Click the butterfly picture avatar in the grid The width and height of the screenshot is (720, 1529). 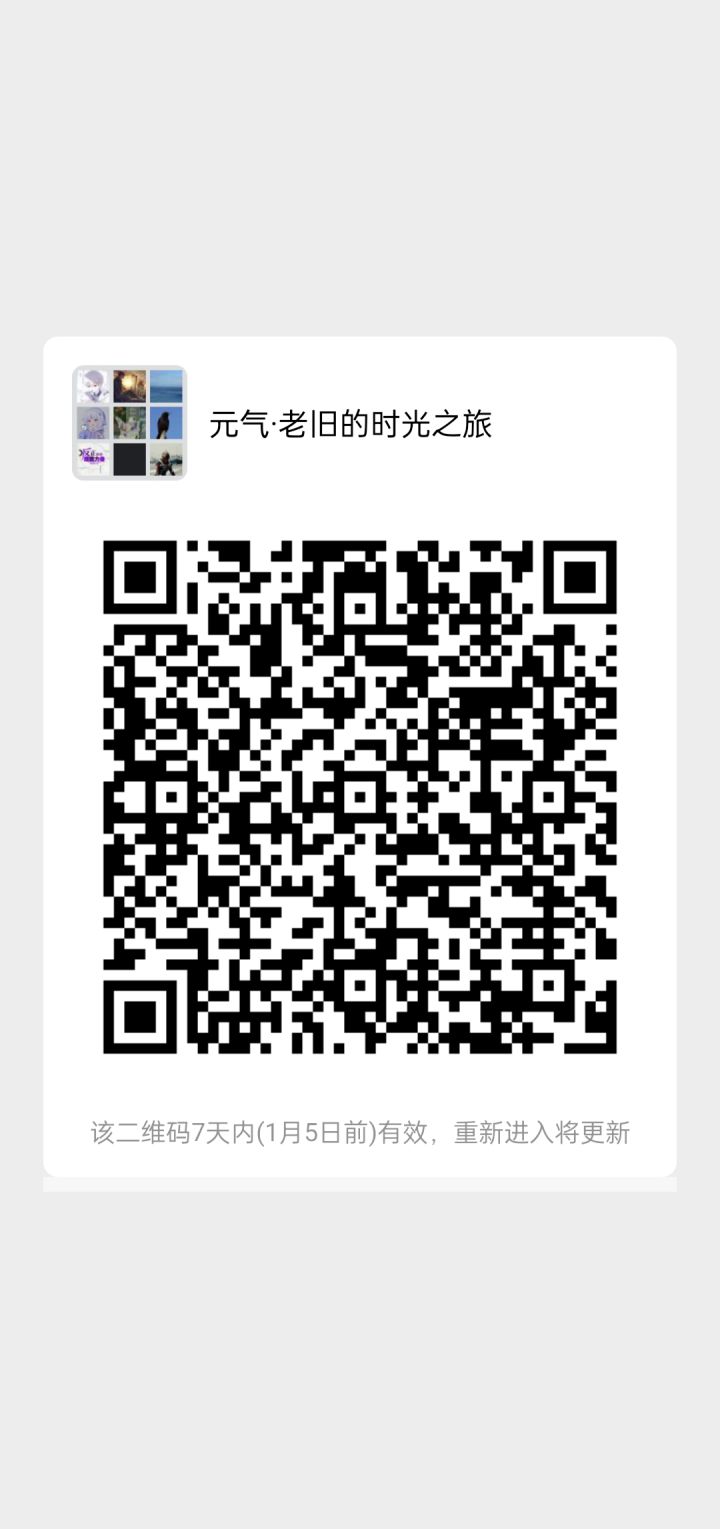click(x=129, y=421)
